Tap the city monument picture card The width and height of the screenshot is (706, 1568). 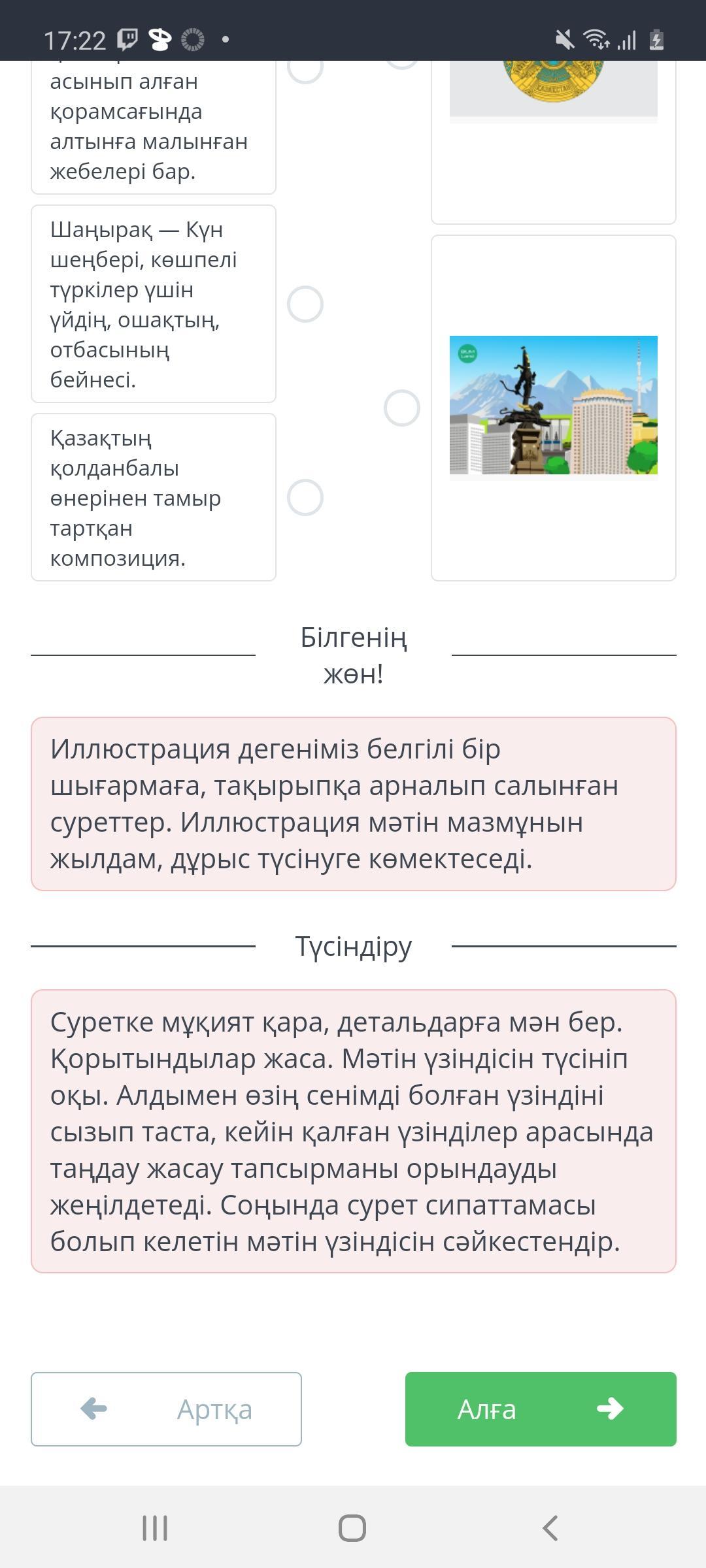(553, 408)
